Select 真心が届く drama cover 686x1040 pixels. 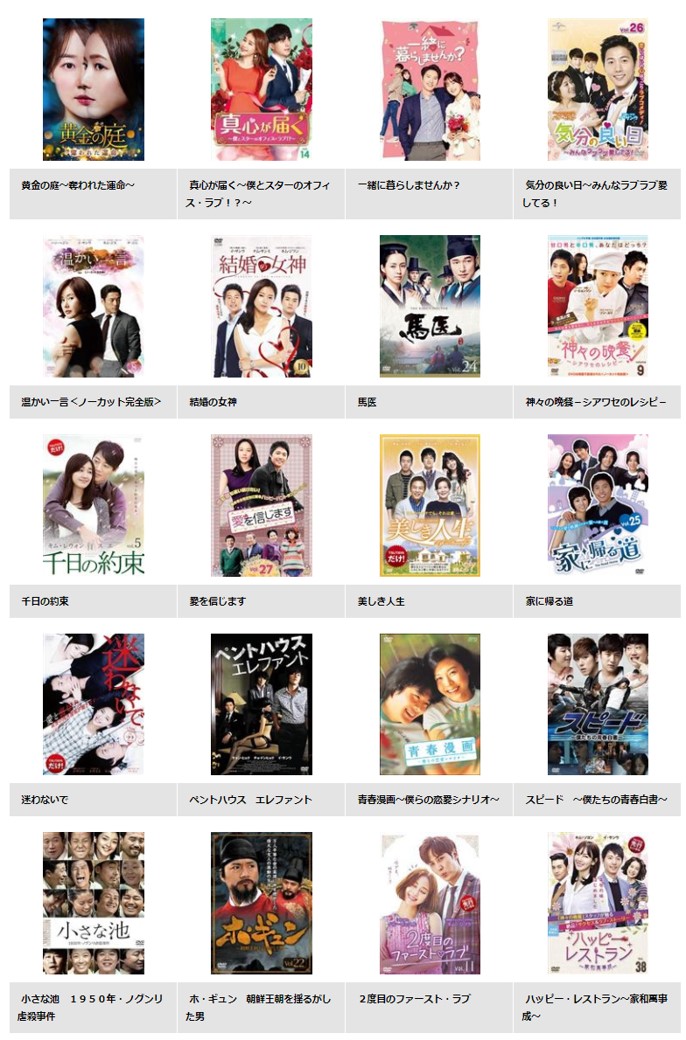[x=261, y=89]
